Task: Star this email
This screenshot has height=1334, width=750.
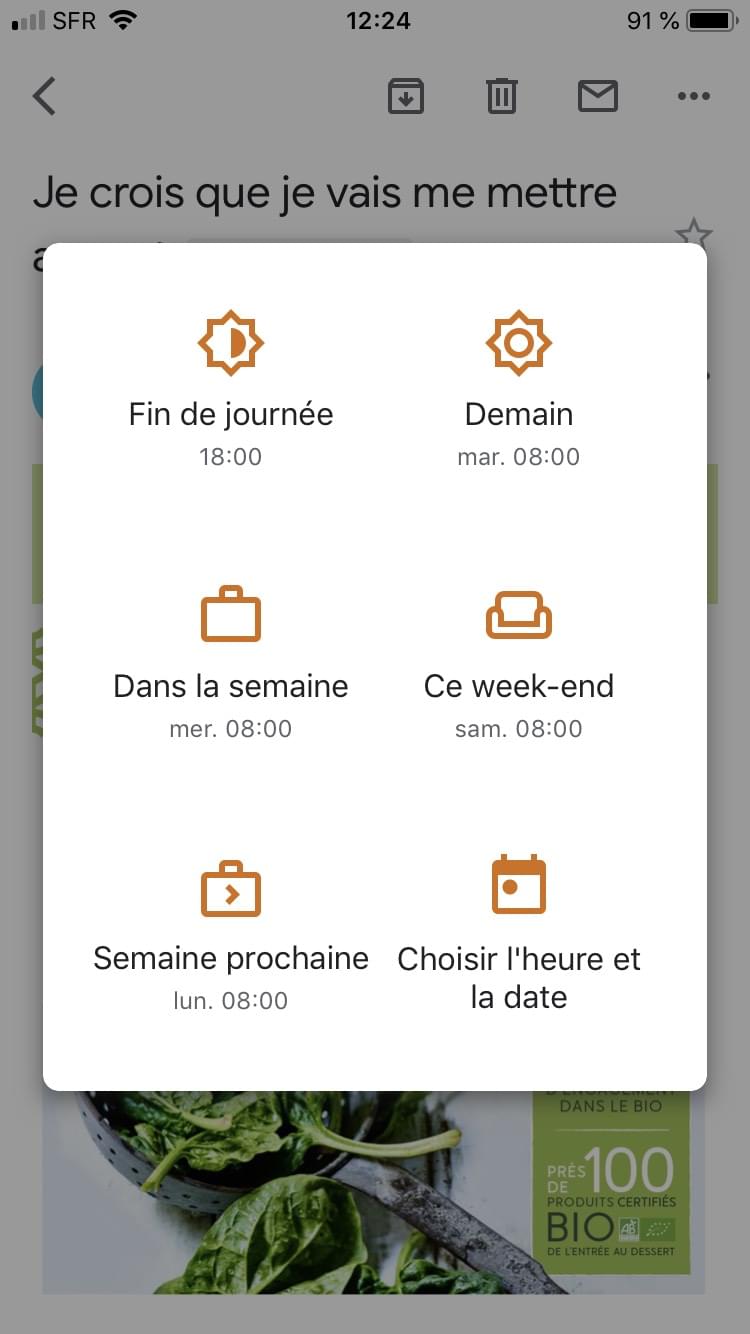Action: tap(694, 236)
